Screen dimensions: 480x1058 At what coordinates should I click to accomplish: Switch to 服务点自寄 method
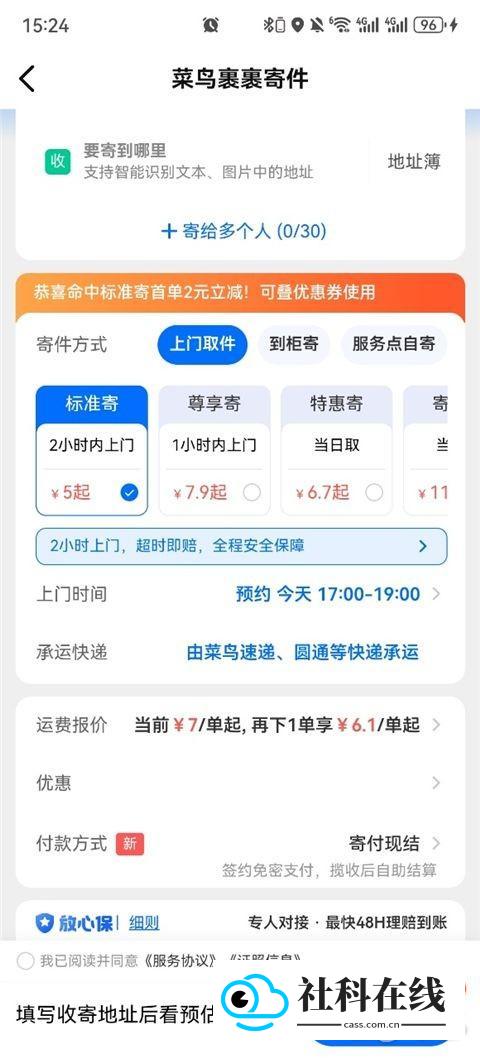click(x=394, y=344)
